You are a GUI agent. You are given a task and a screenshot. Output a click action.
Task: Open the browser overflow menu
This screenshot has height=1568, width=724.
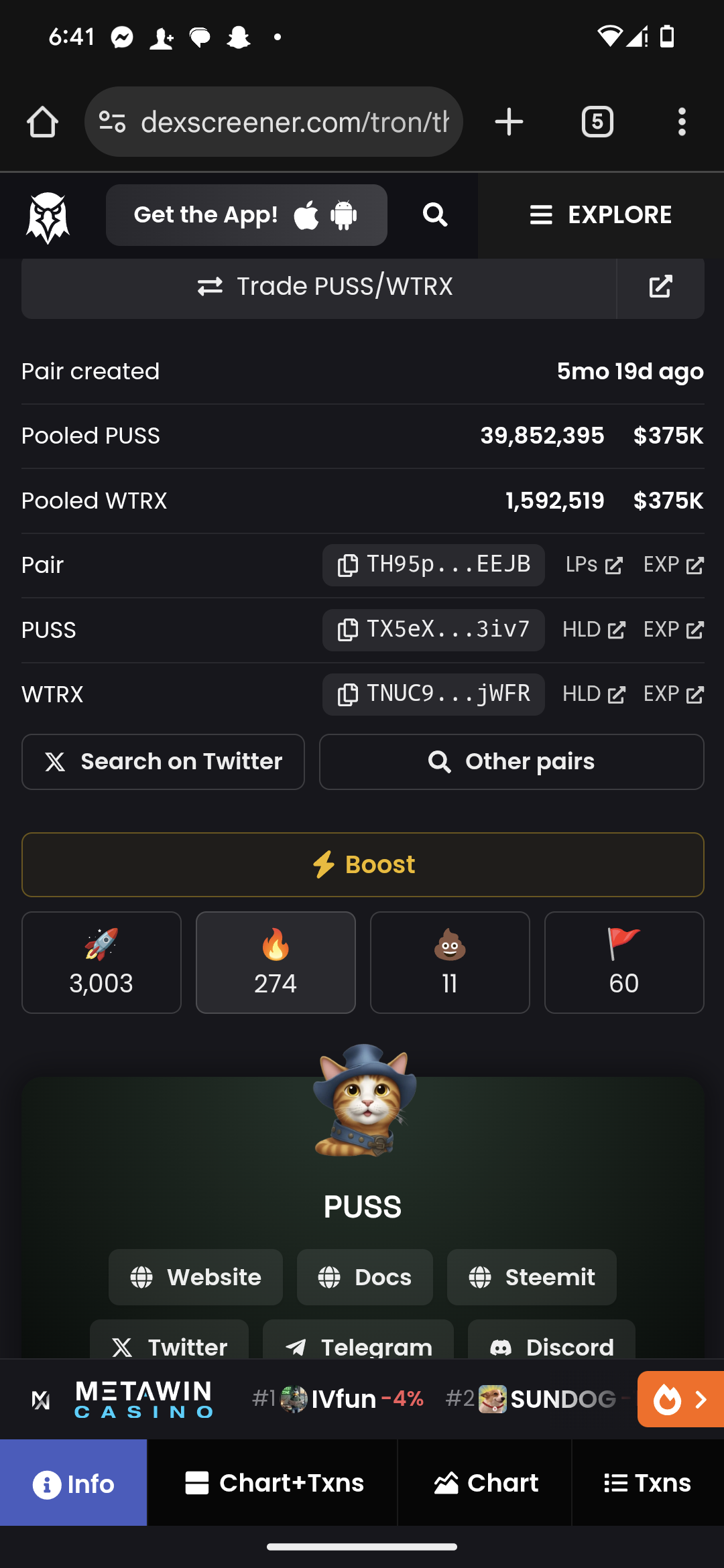[682, 122]
